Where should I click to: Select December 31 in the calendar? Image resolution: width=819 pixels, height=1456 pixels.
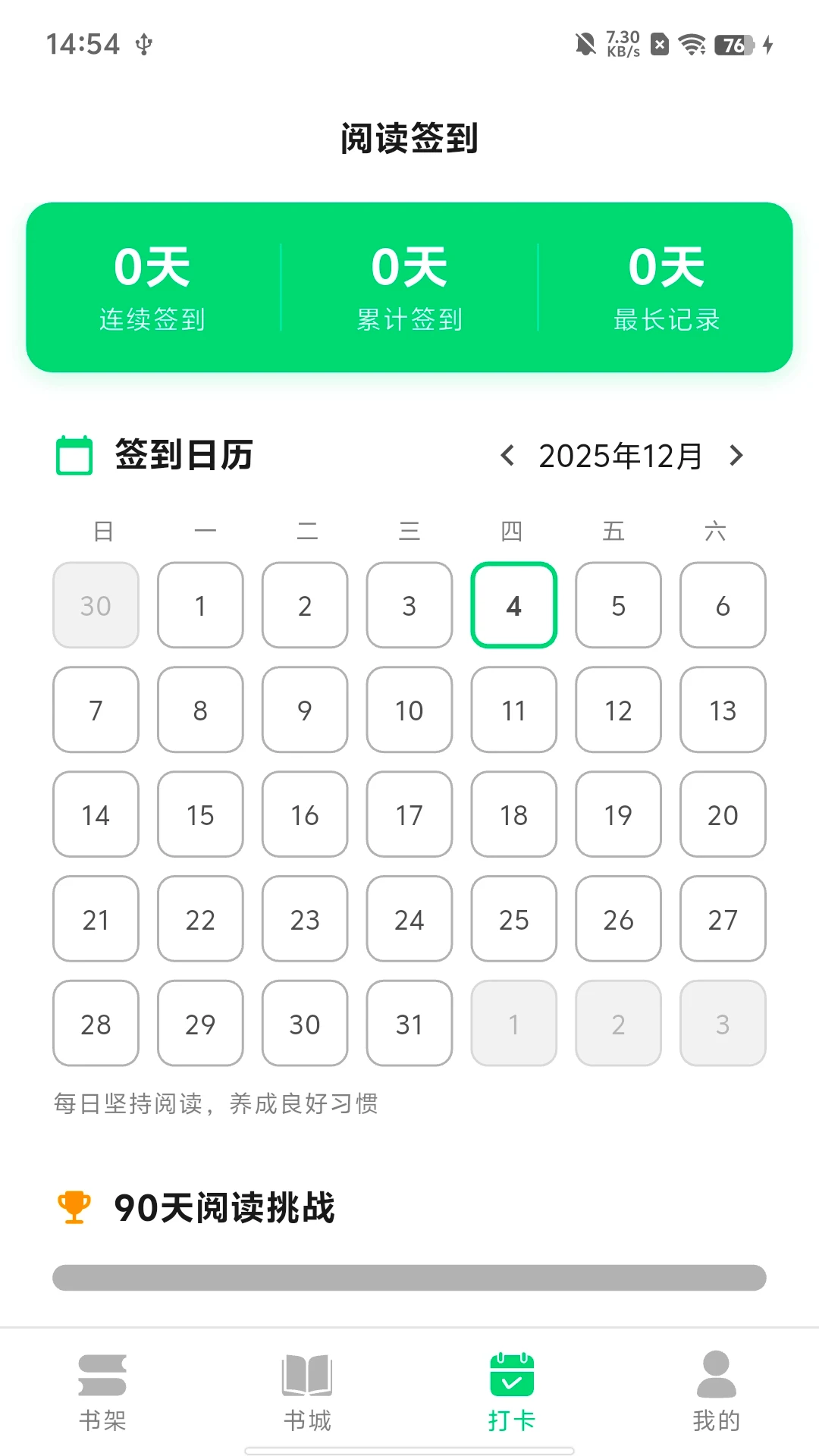(409, 1025)
